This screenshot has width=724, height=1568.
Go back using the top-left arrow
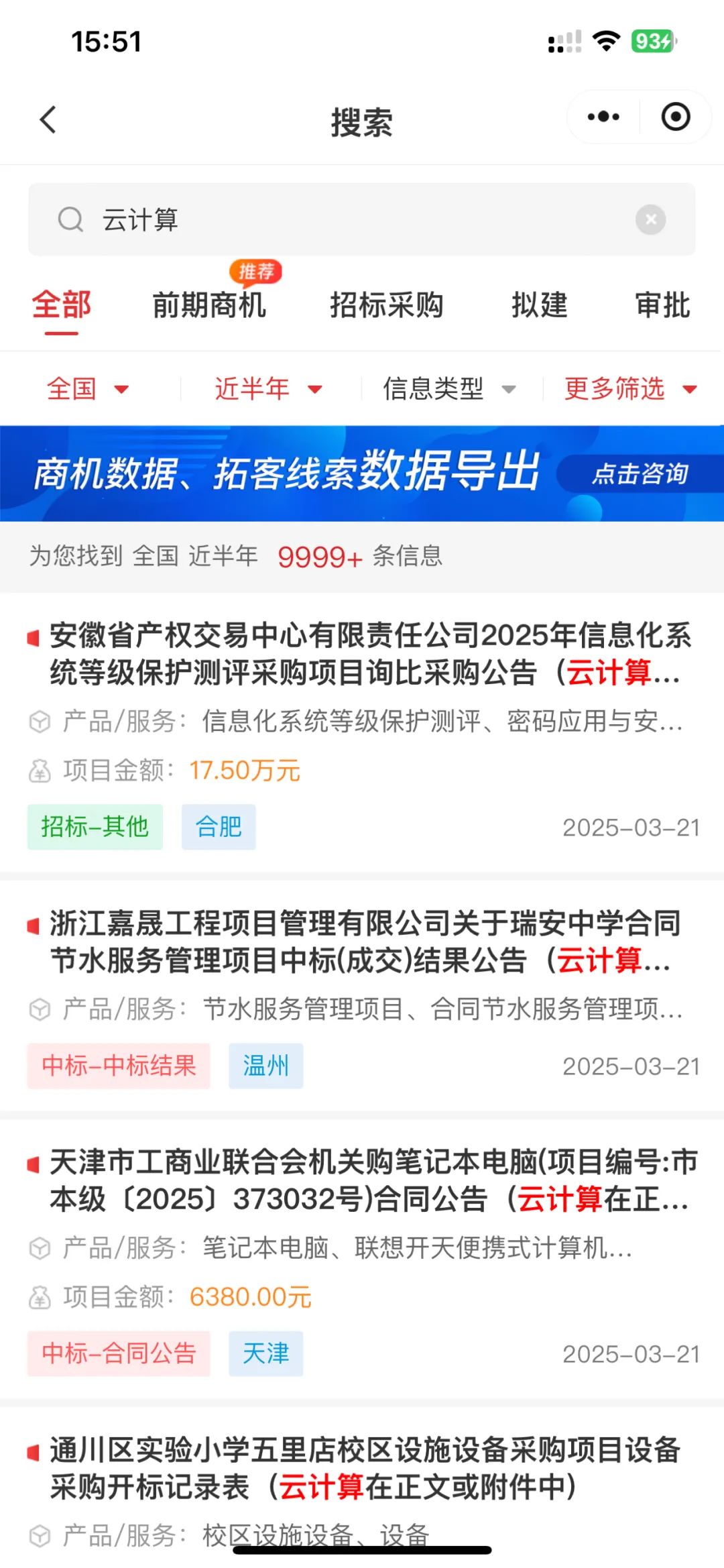[48, 120]
